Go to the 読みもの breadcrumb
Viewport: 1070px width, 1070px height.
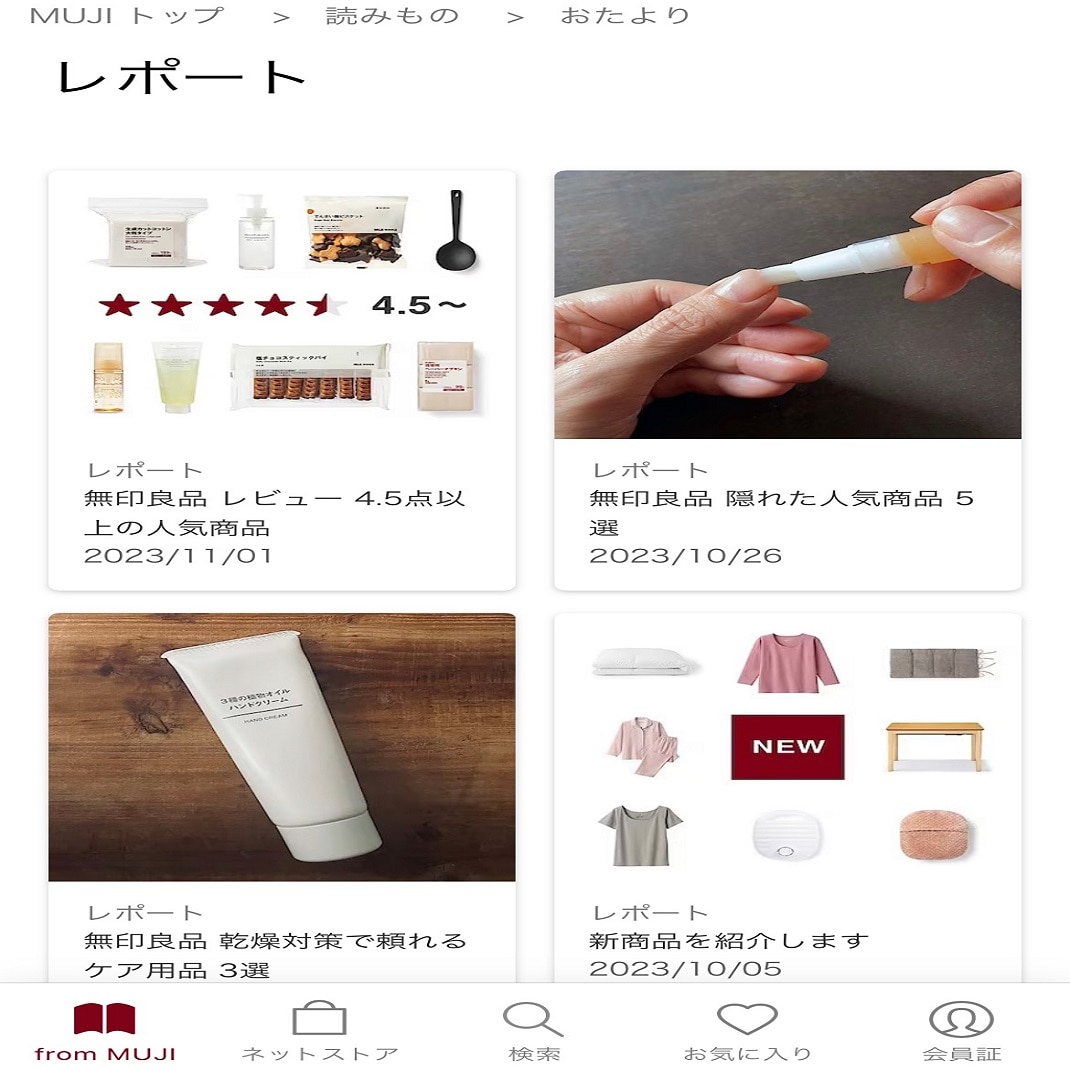click(392, 16)
